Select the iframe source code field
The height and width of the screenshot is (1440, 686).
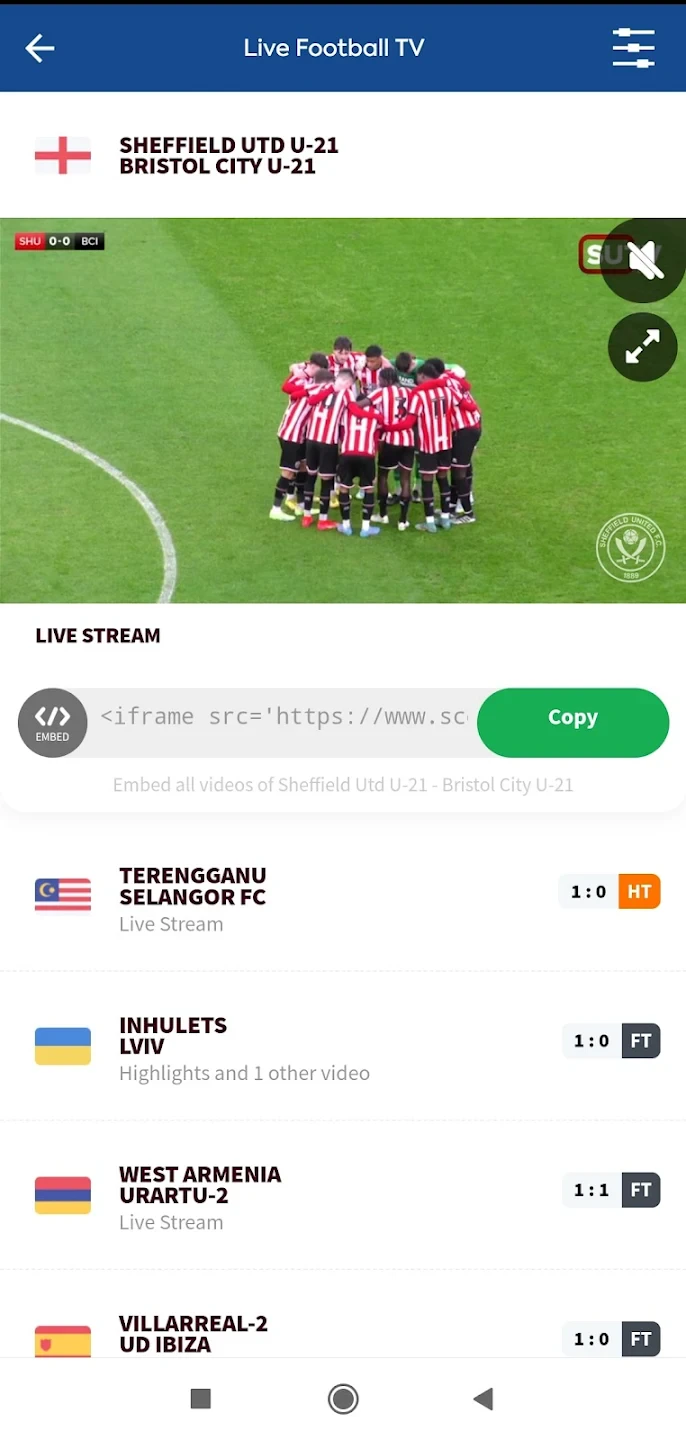point(283,718)
